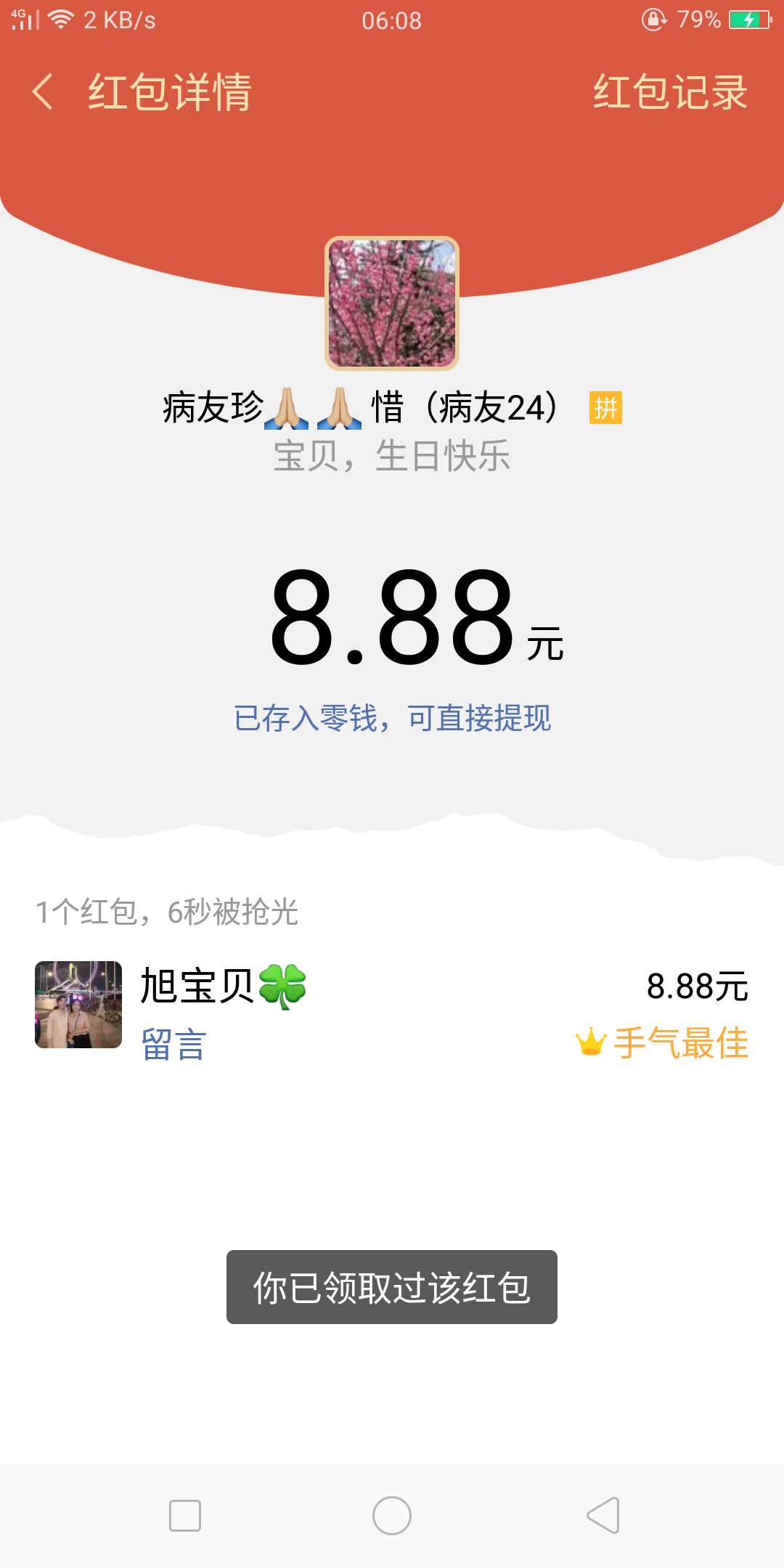
Task: Click the Wi-Fi icon in status bar
Action: pyautogui.click(x=62, y=20)
